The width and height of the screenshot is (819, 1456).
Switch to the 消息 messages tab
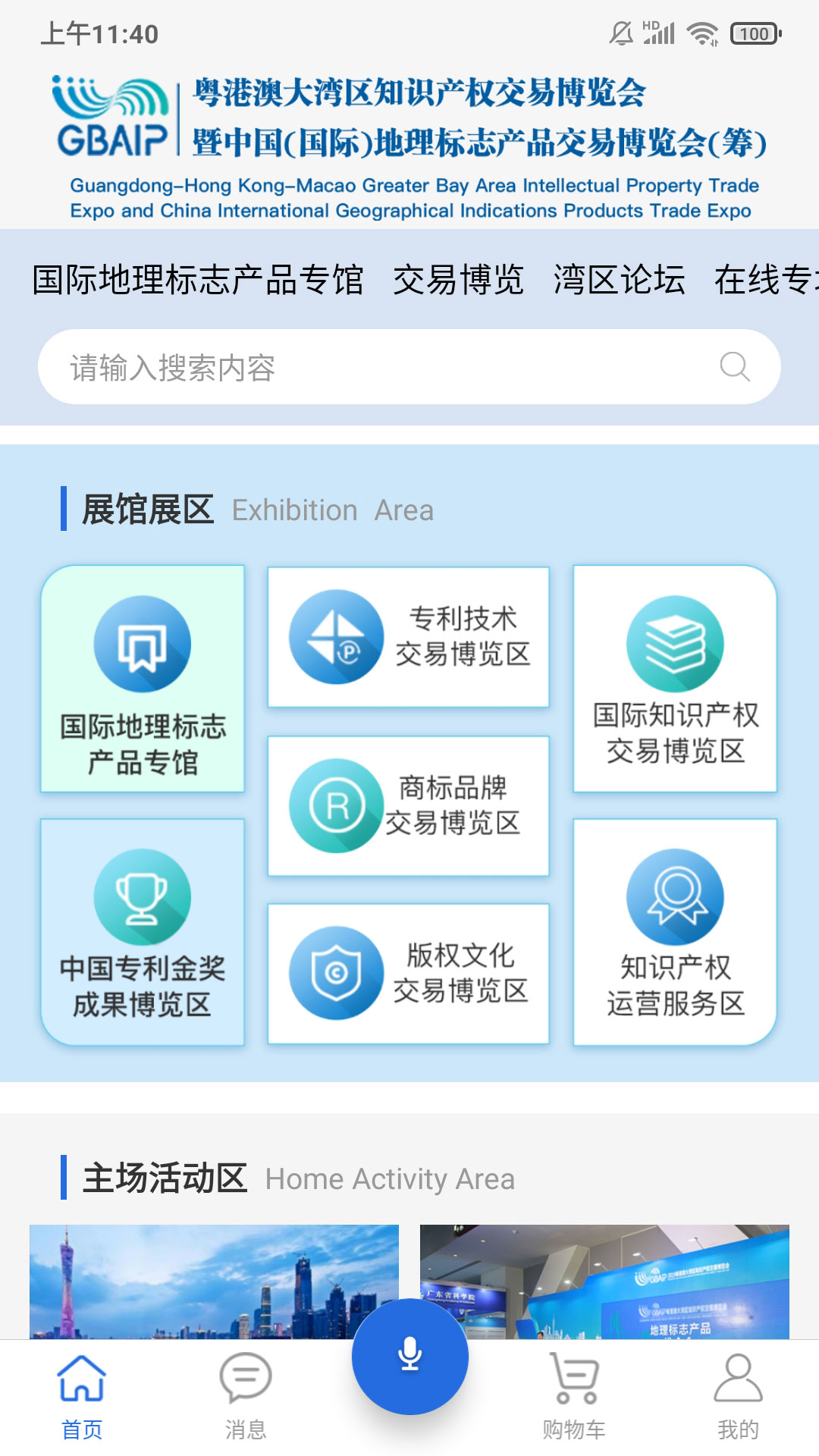pyautogui.click(x=246, y=1397)
